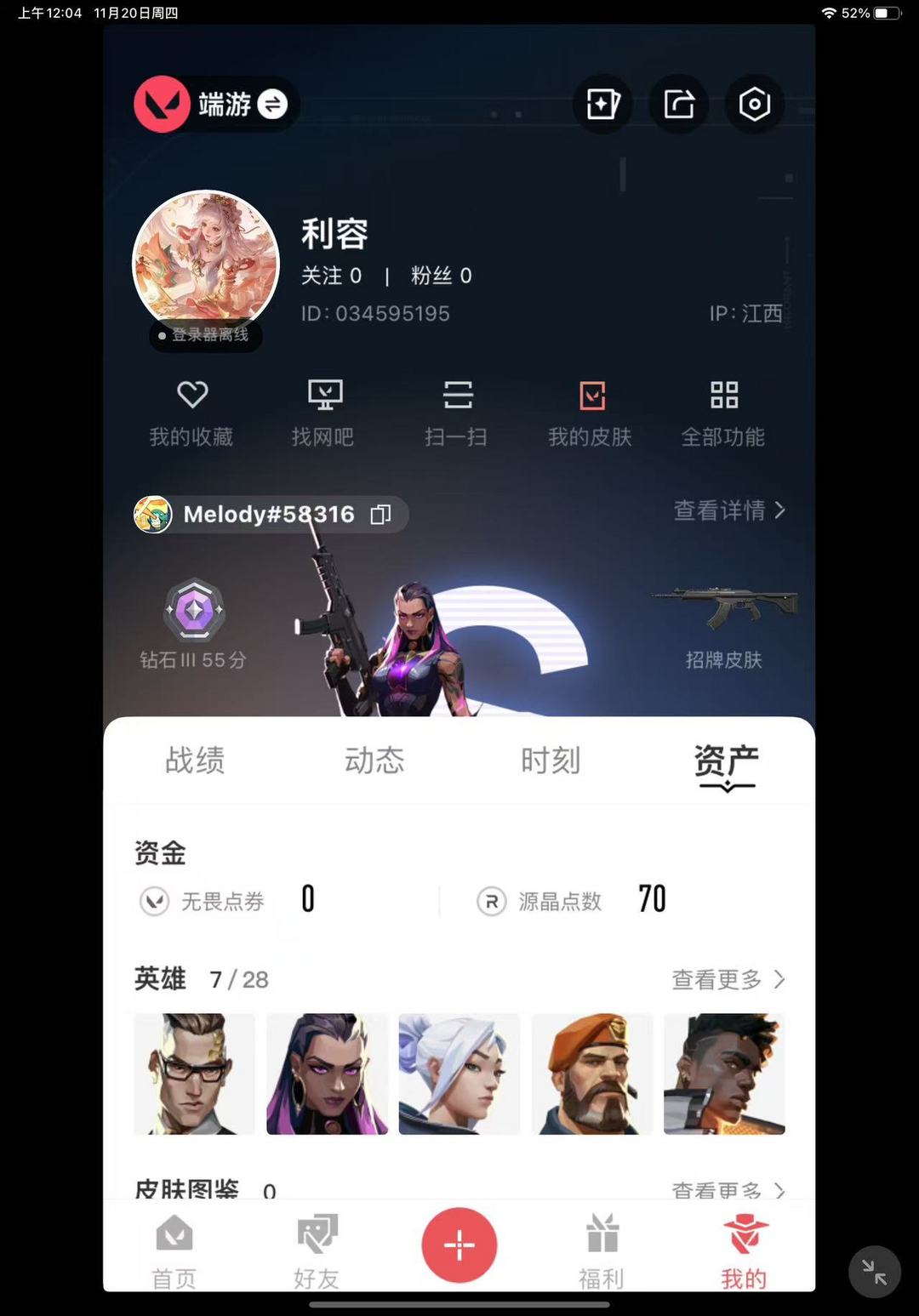The image size is (919, 1316).
Task: View more heroes via 查看更多
Action: [x=728, y=979]
